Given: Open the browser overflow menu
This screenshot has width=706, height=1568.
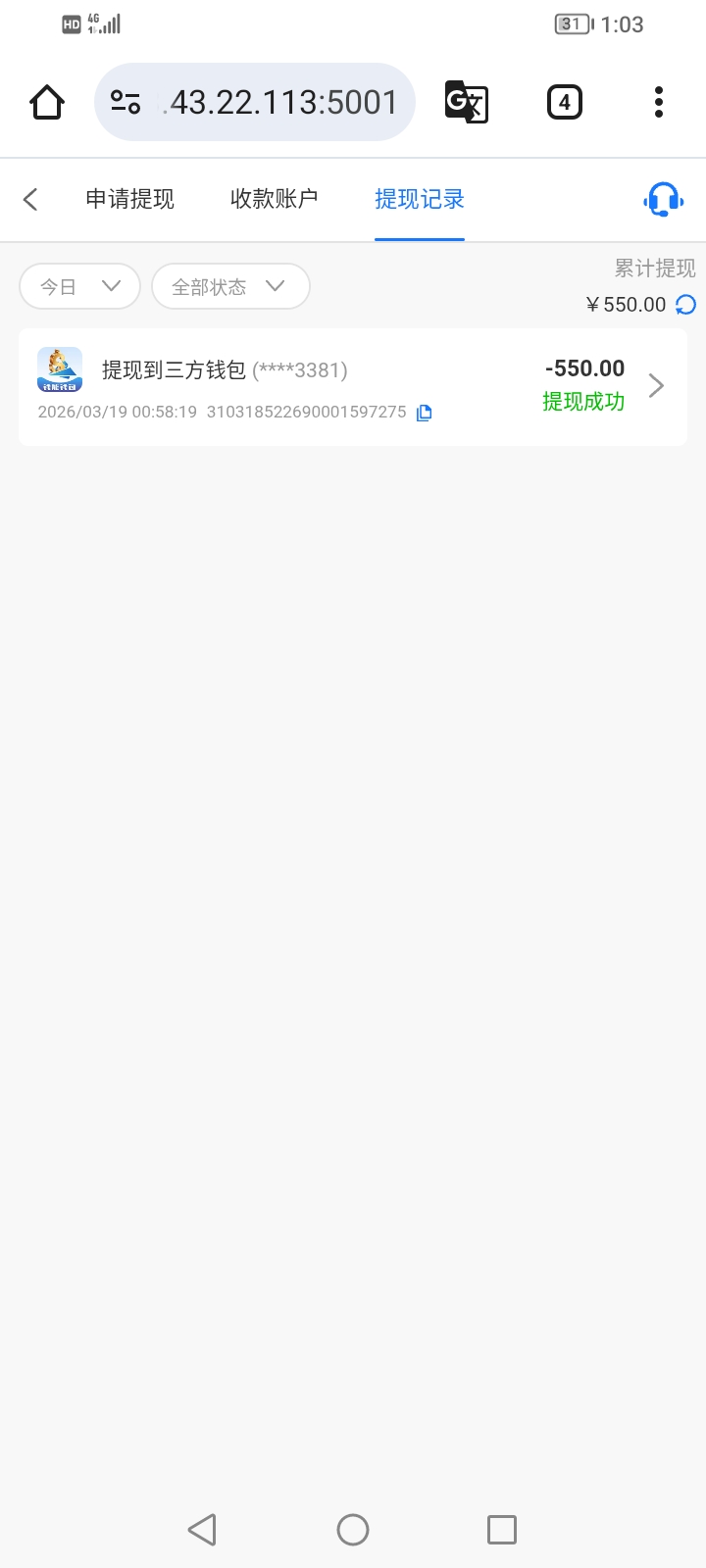Looking at the screenshot, I should (x=658, y=102).
